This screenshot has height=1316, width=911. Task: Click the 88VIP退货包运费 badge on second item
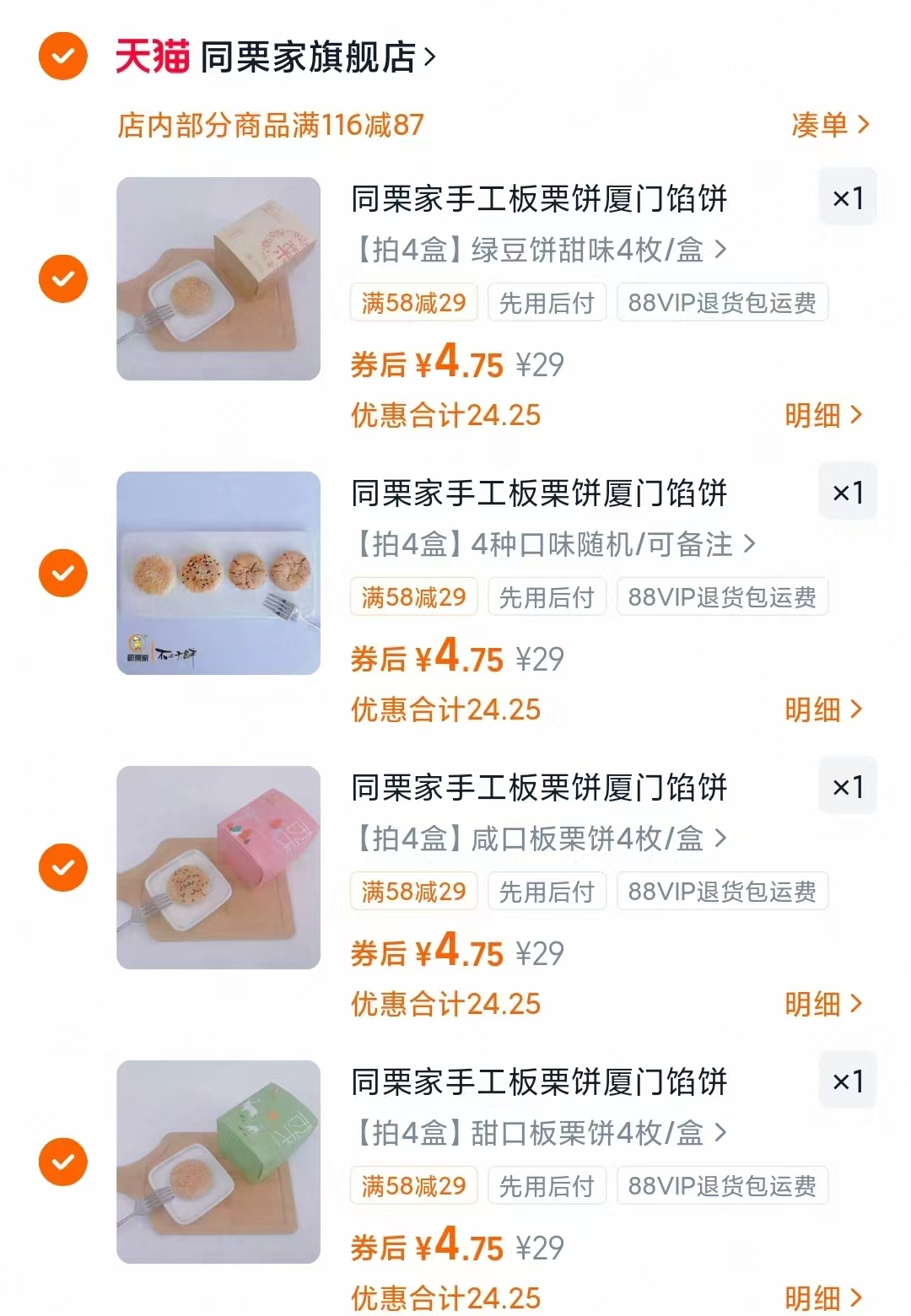click(722, 596)
